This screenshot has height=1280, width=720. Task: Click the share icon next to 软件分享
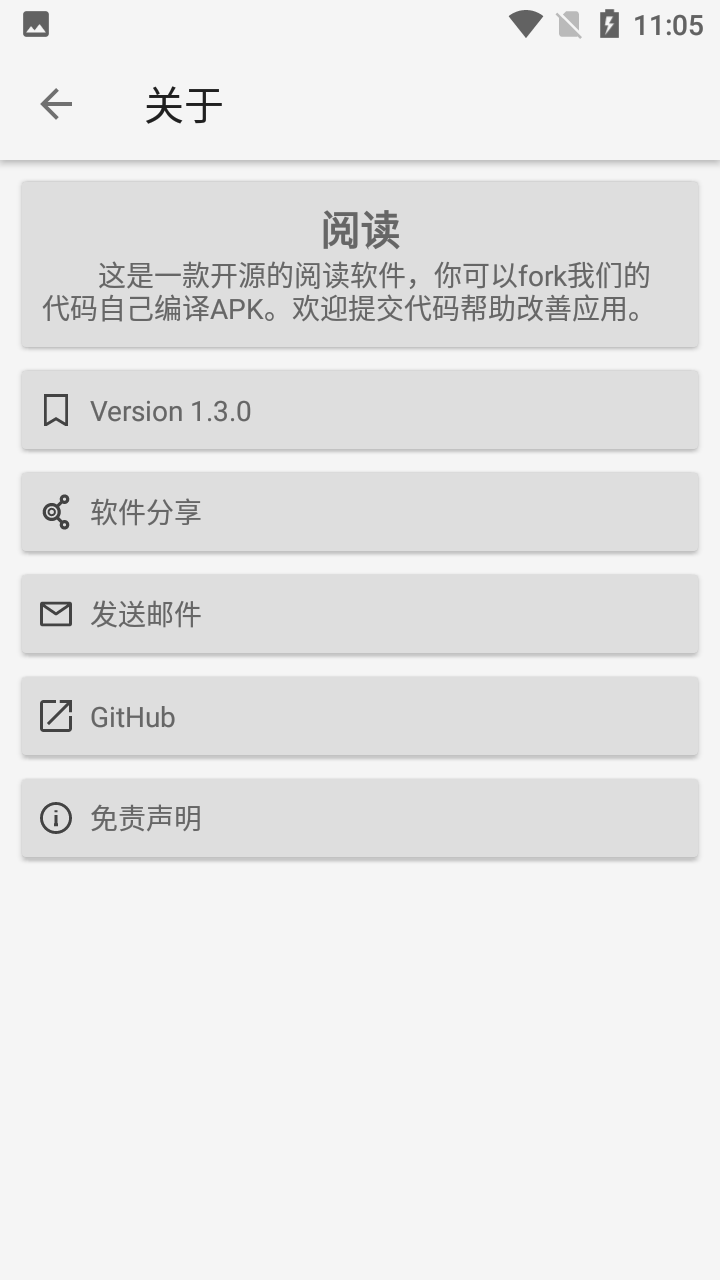[56, 512]
